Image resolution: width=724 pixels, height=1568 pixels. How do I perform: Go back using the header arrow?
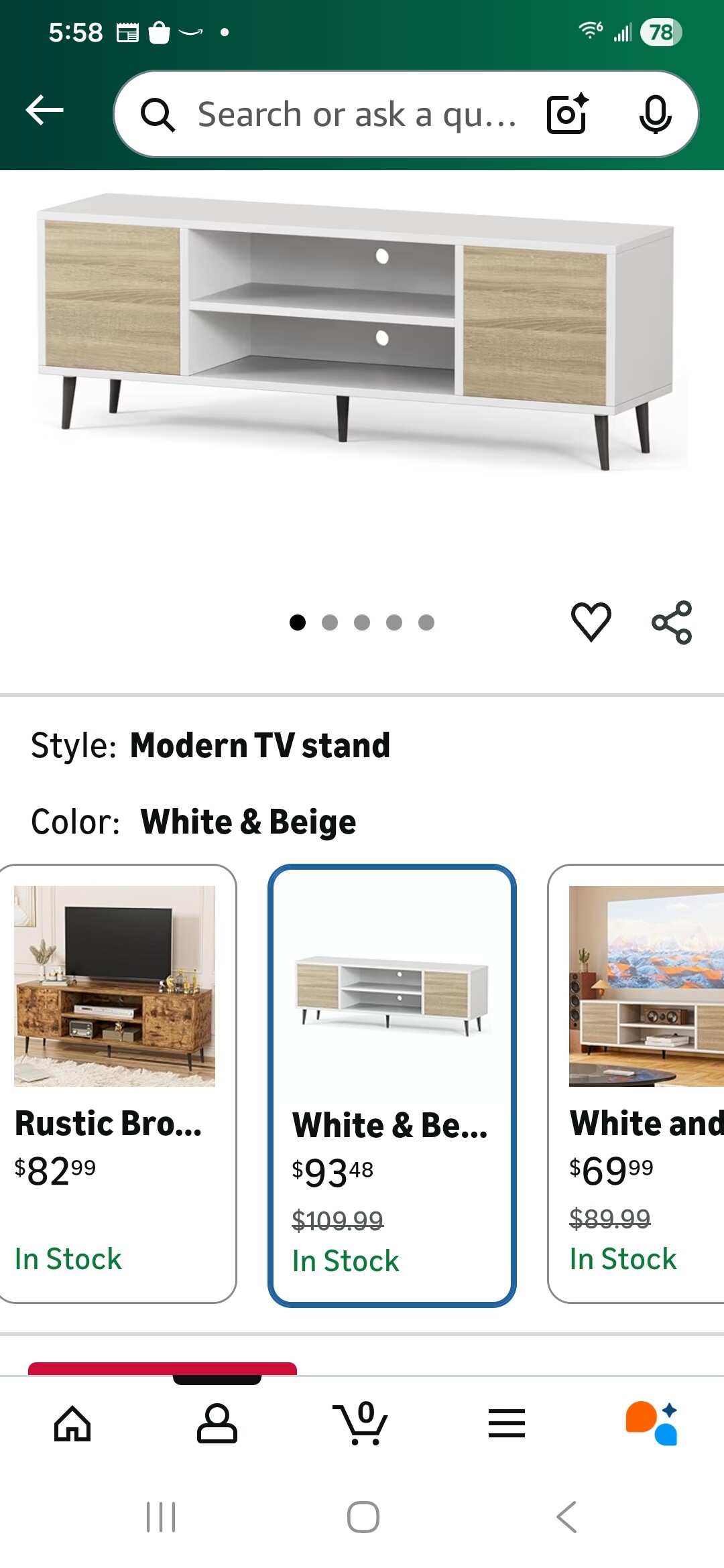(x=44, y=111)
